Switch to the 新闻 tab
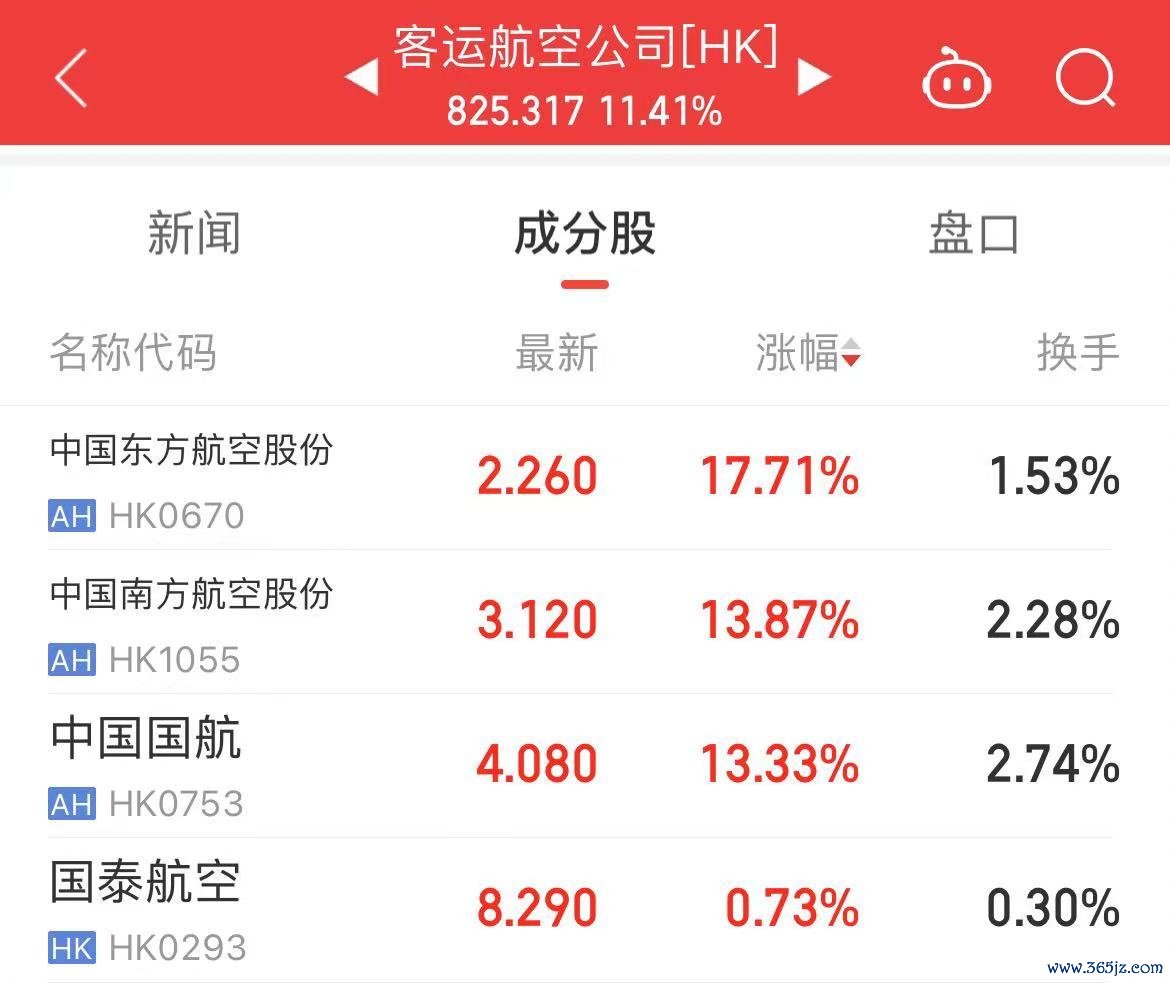1170x983 pixels. tap(194, 233)
